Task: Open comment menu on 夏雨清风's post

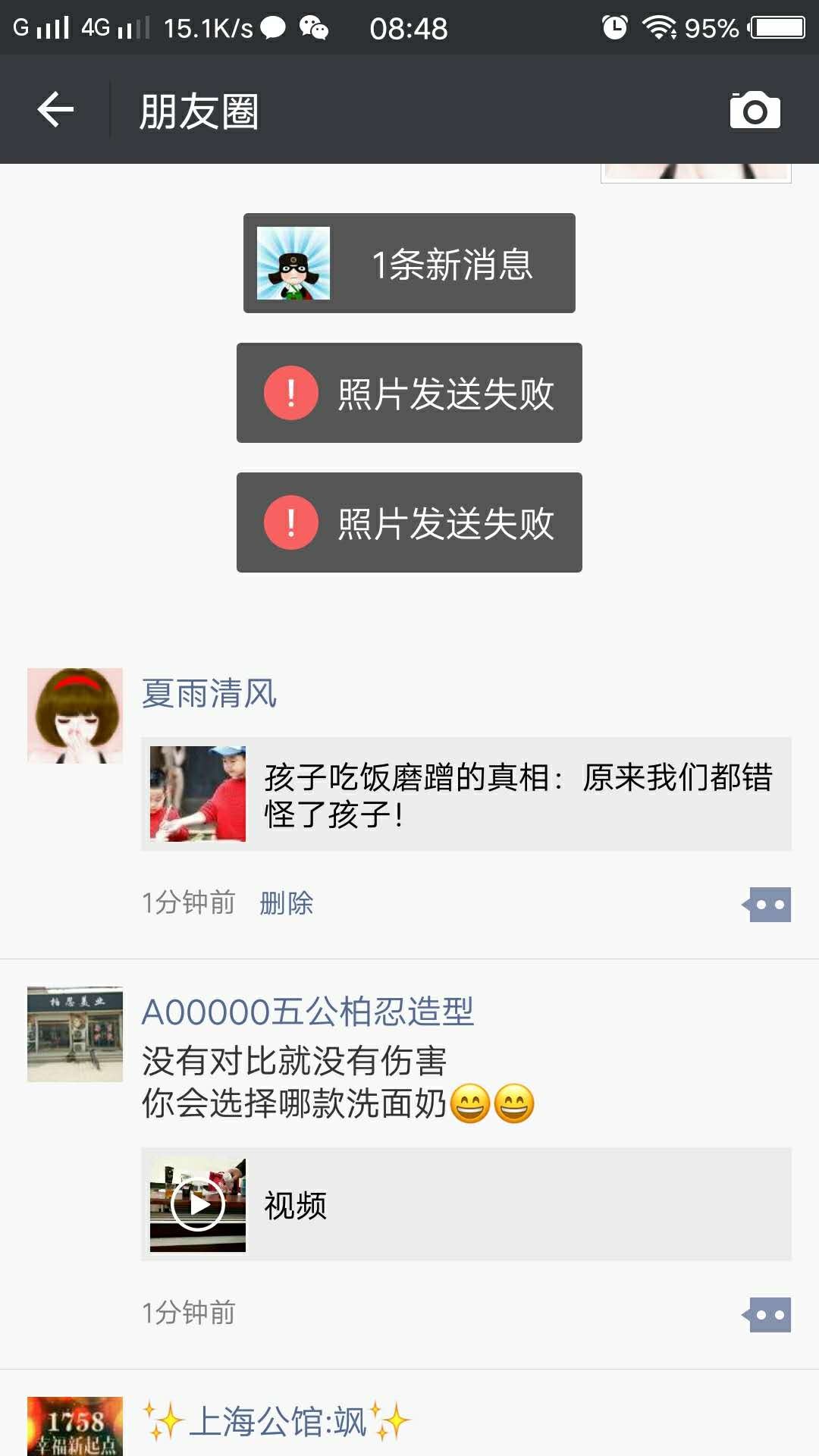Action: [768, 905]
